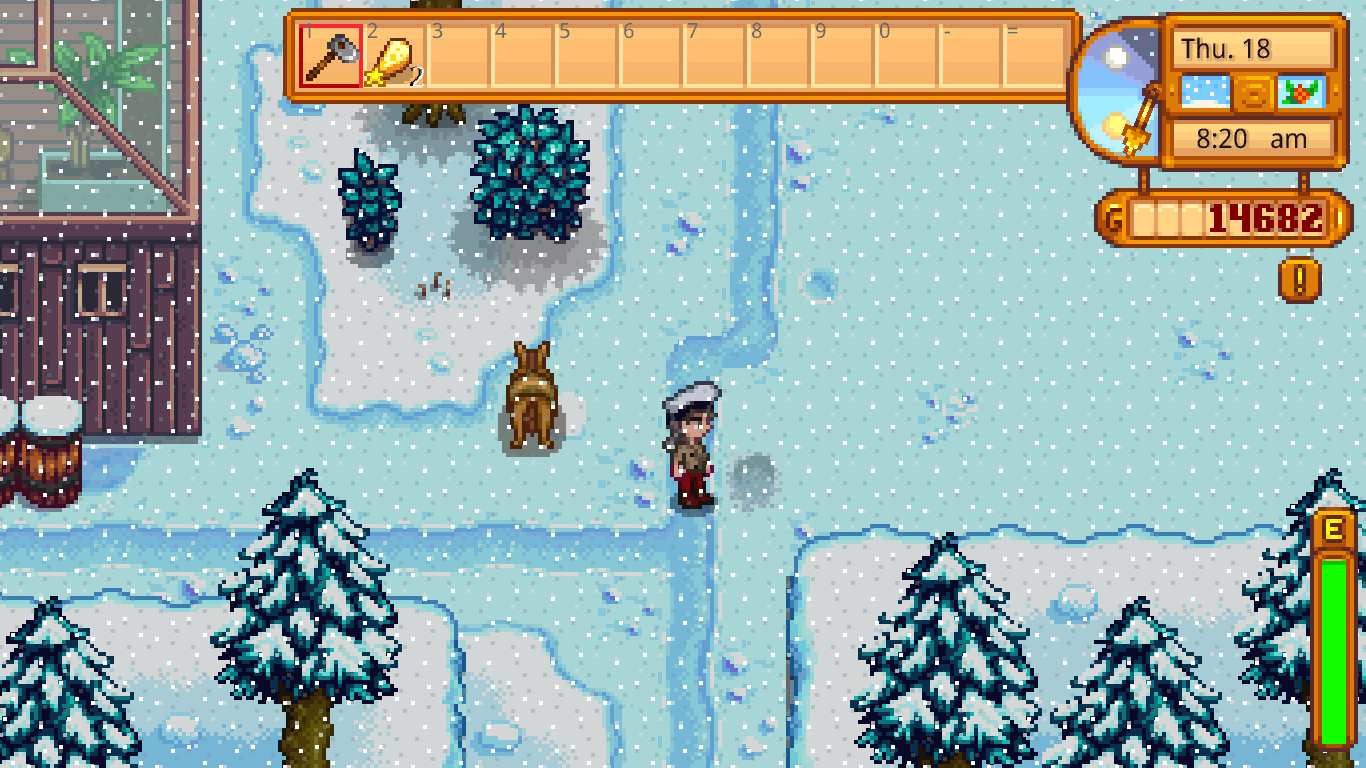
Task: Select the gold-star item in slot 2
Action: (395, 56)
